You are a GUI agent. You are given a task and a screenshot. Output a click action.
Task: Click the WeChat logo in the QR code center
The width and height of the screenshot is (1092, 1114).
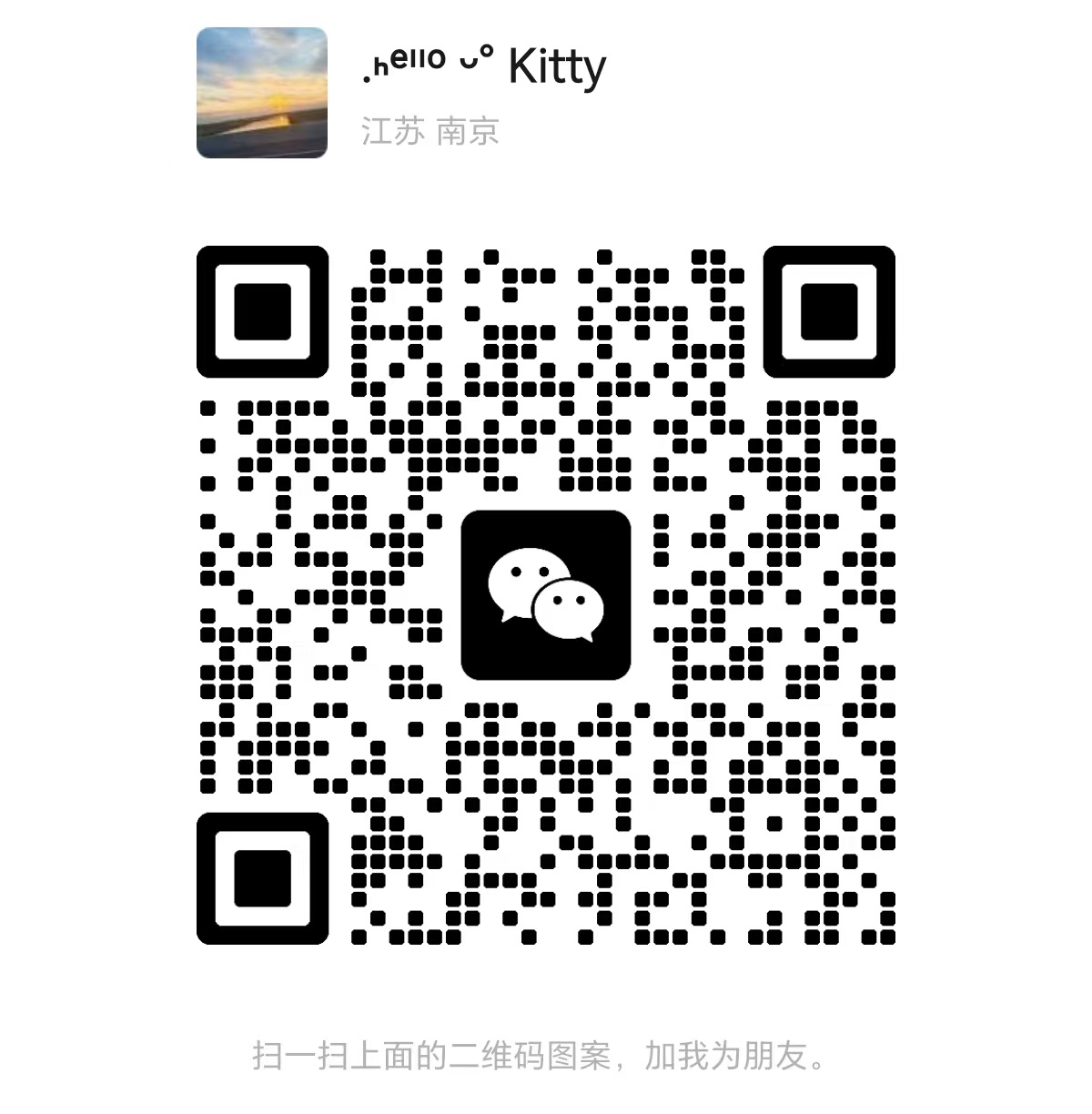(x=546, y=593)
